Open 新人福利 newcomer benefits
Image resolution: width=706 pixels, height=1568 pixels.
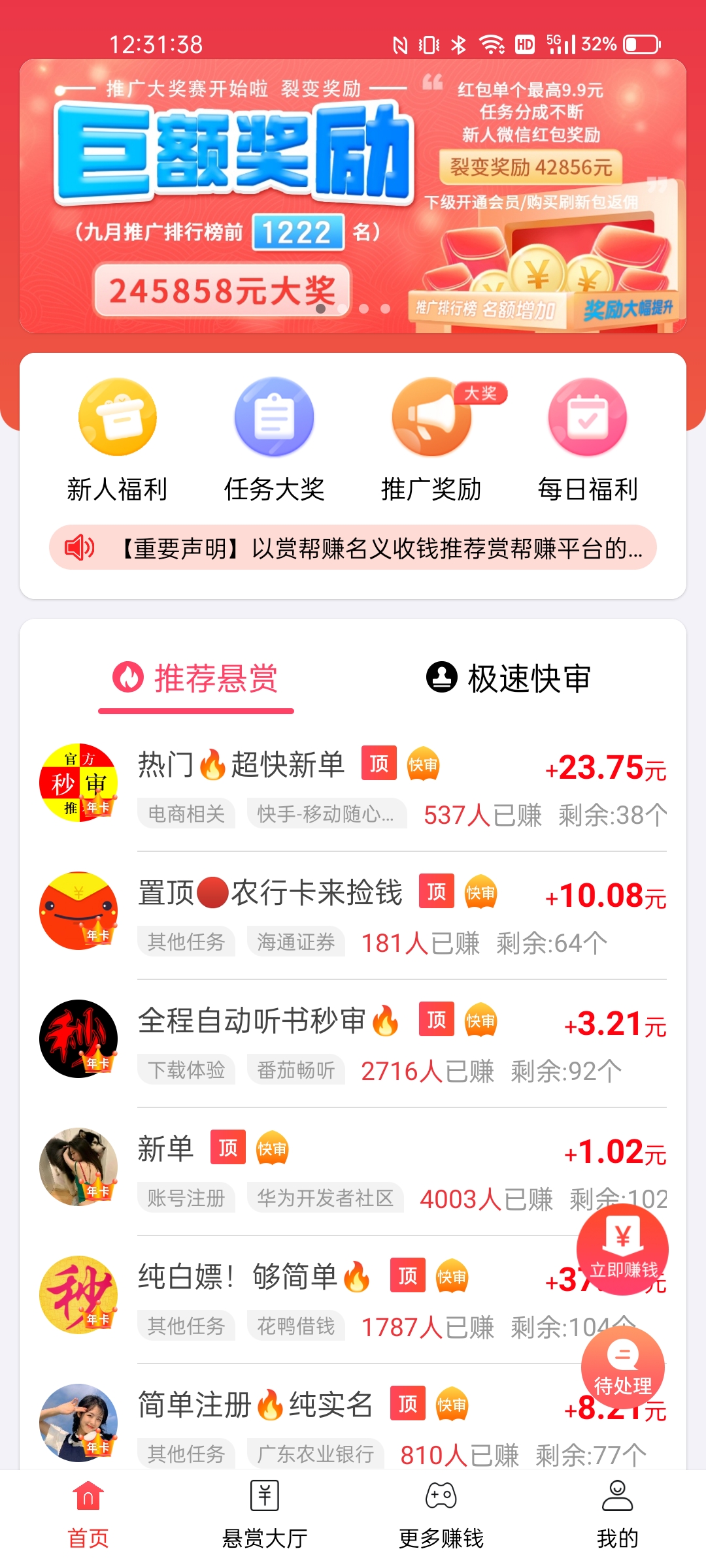(x=118, y=439)
